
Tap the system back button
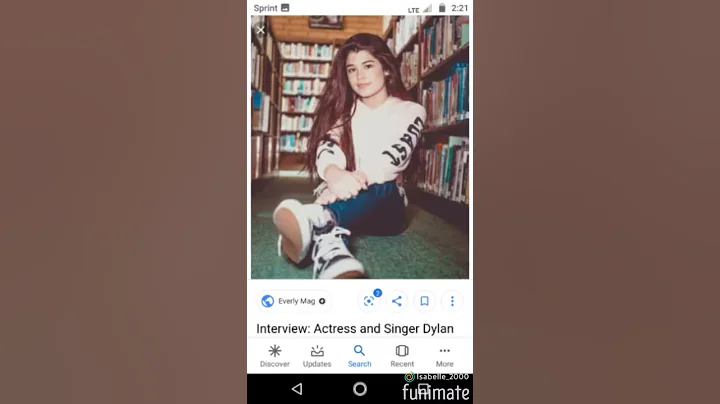click(297, 389)
